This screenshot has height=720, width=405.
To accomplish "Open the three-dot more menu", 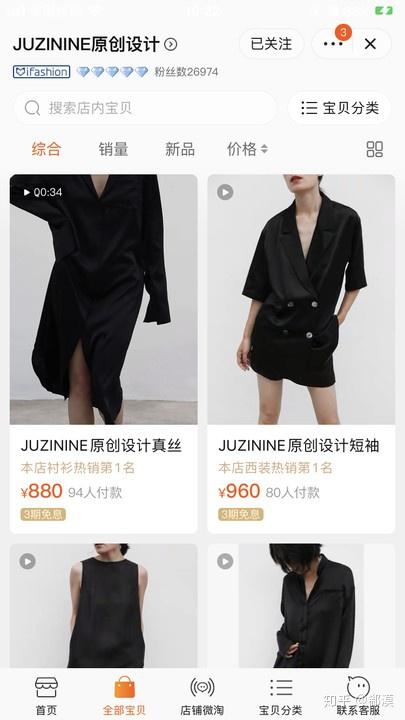I will (x=333, y=44).
